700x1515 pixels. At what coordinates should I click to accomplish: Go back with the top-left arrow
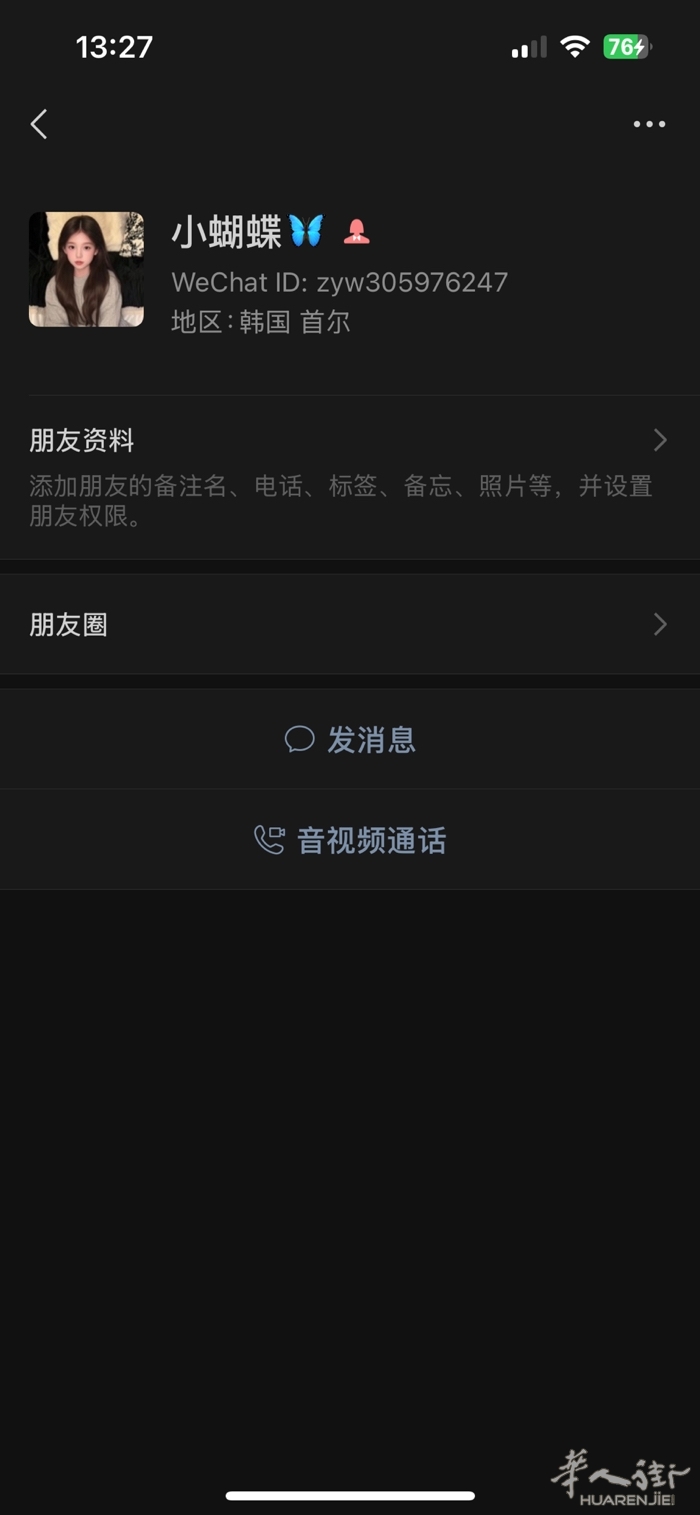point(39,124)
